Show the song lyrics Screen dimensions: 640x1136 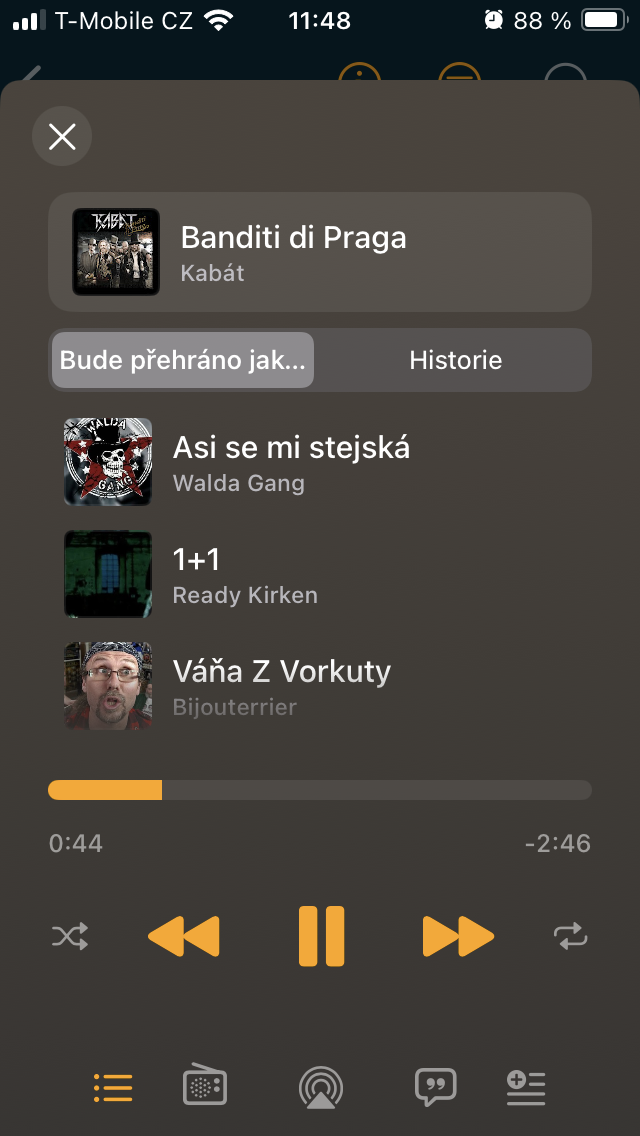click(435, 1087)
